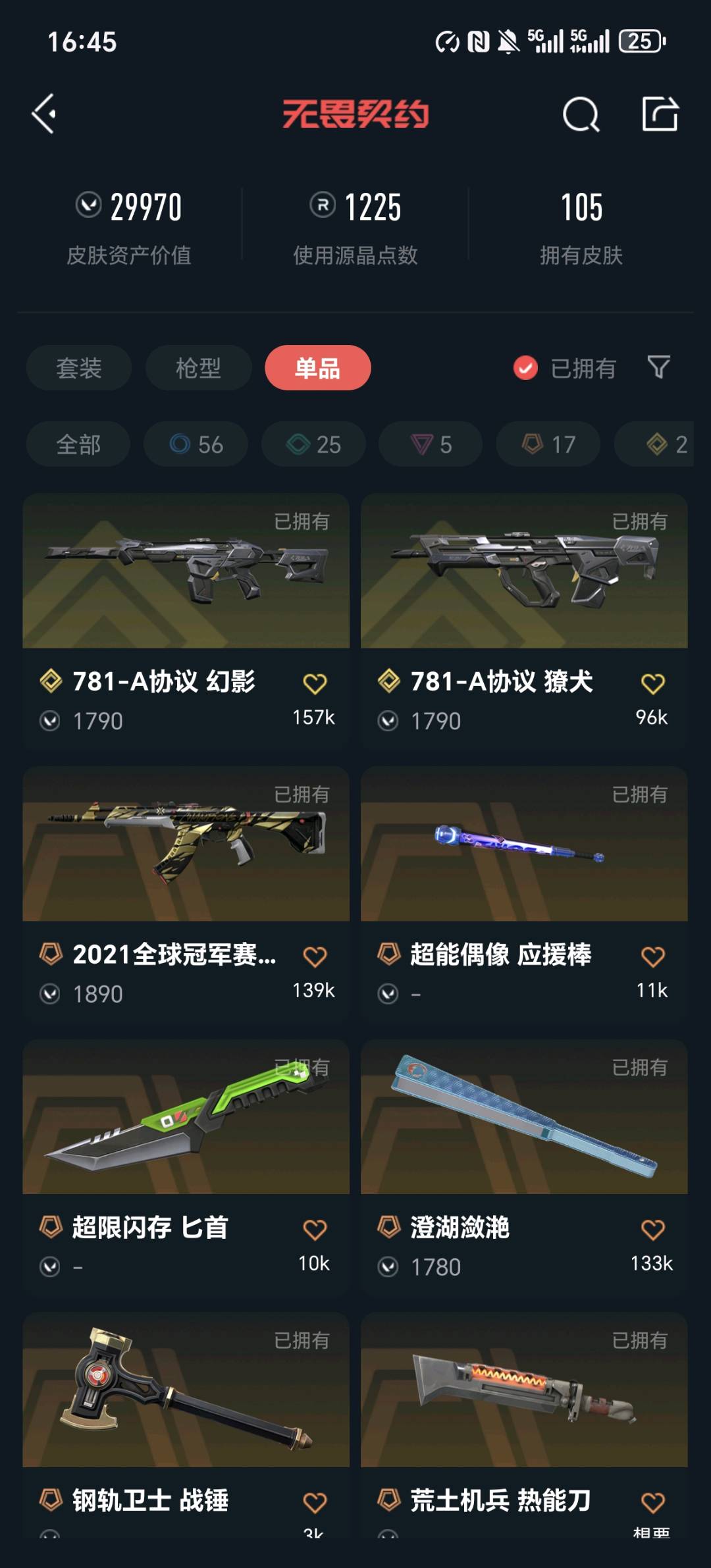
Task: Select the 单品 tab
Action: click(x=317, y=368)
